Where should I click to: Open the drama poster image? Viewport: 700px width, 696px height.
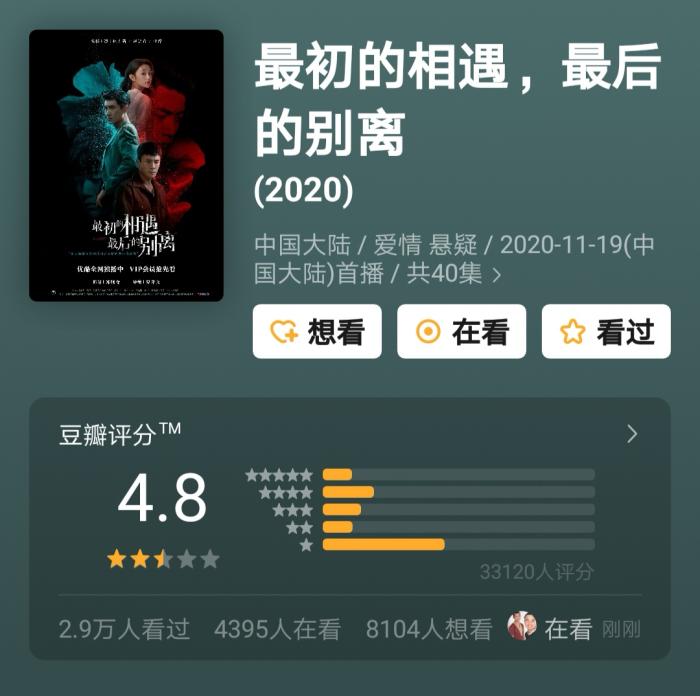pos(126,165)
